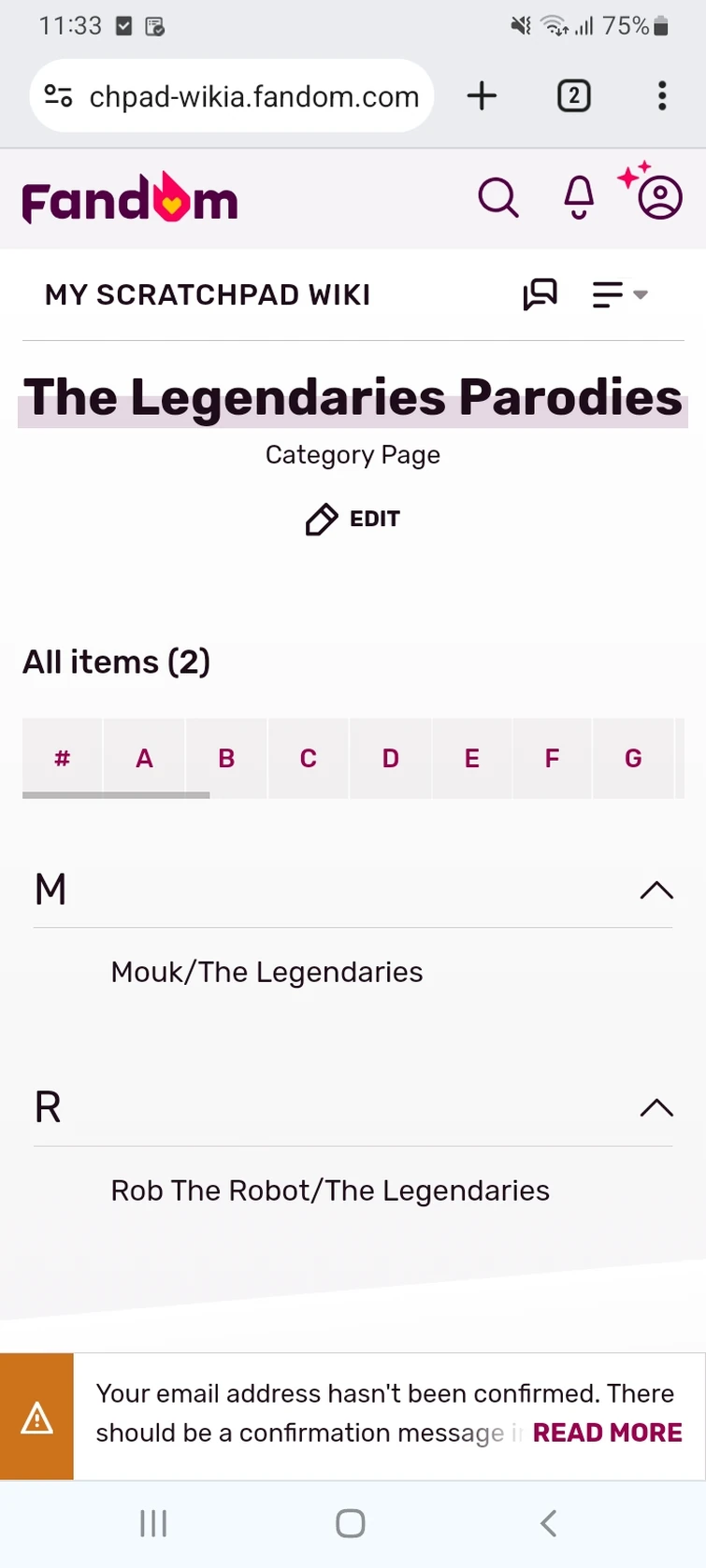Open the browser tab switcher showing 2

tap(573, 95)
